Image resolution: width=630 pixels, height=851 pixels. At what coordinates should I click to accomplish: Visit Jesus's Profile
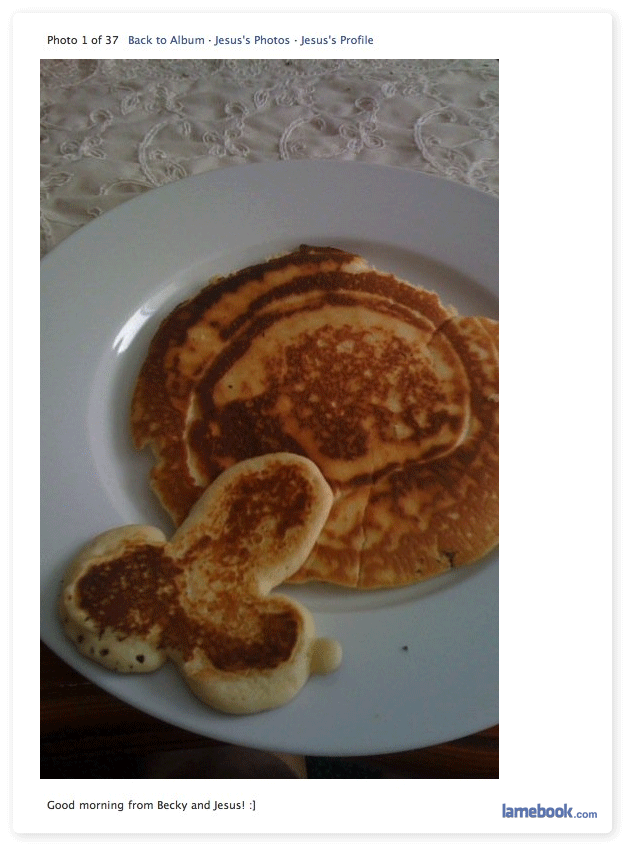[x=337, y=40]
